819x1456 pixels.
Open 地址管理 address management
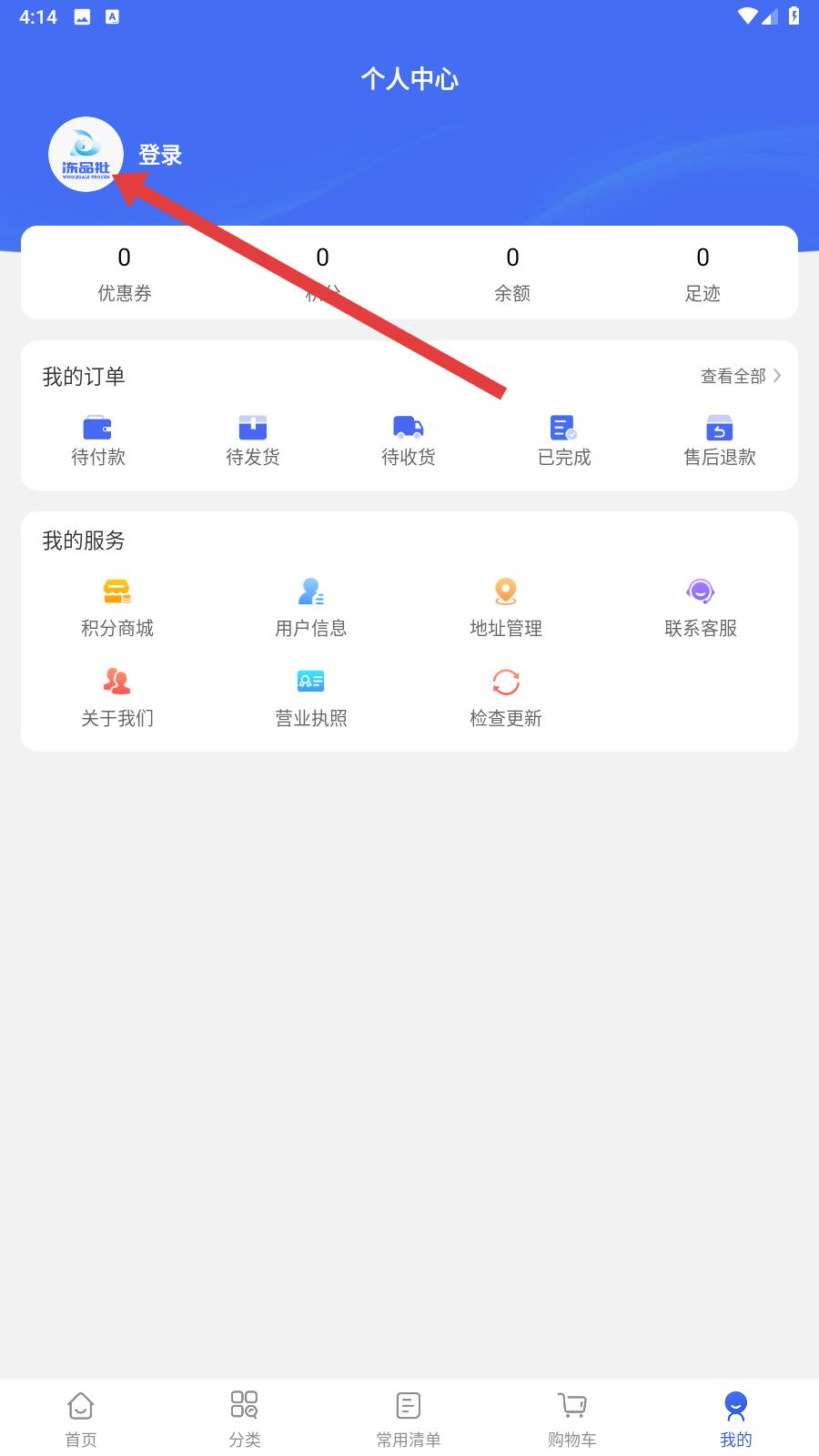point(506,609)
